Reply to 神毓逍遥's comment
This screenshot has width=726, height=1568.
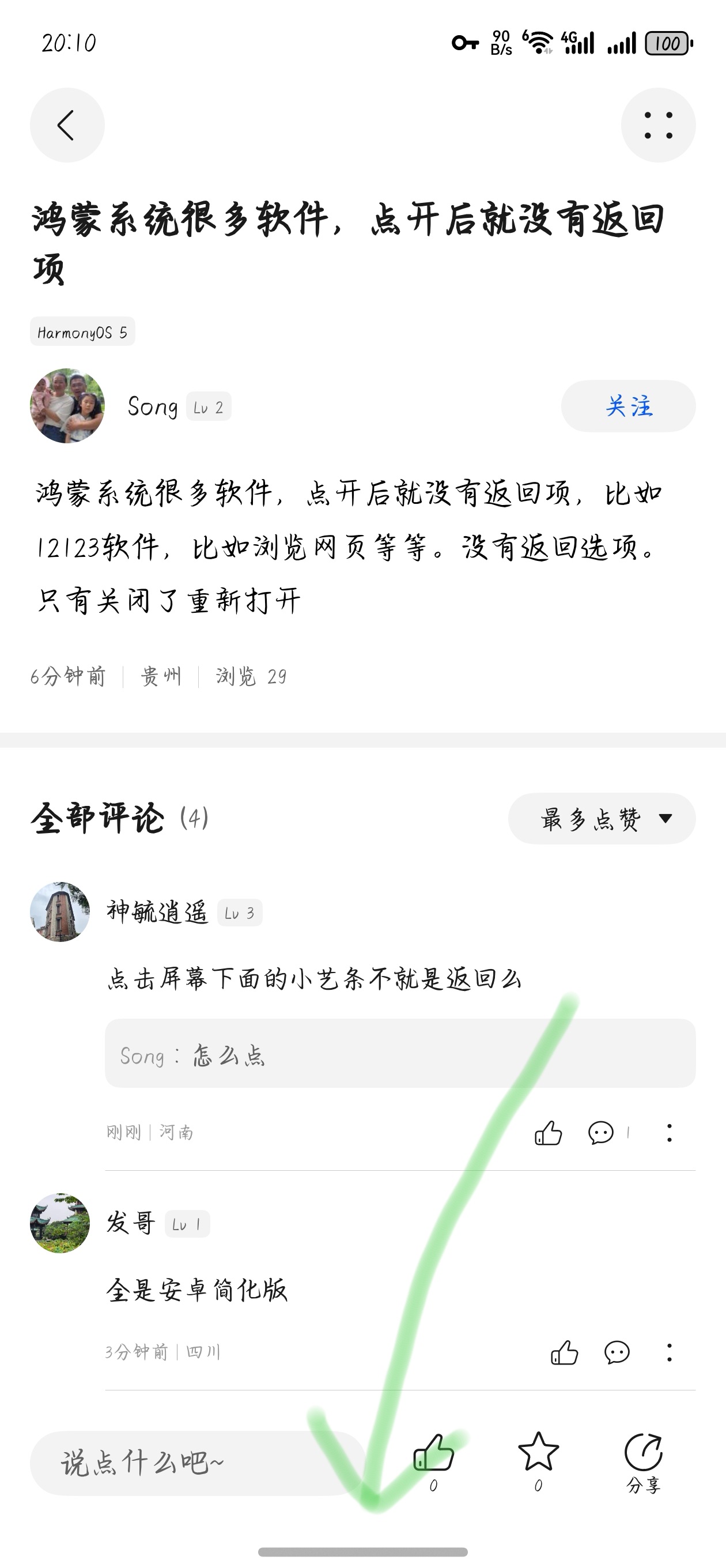click(601, 1133)
